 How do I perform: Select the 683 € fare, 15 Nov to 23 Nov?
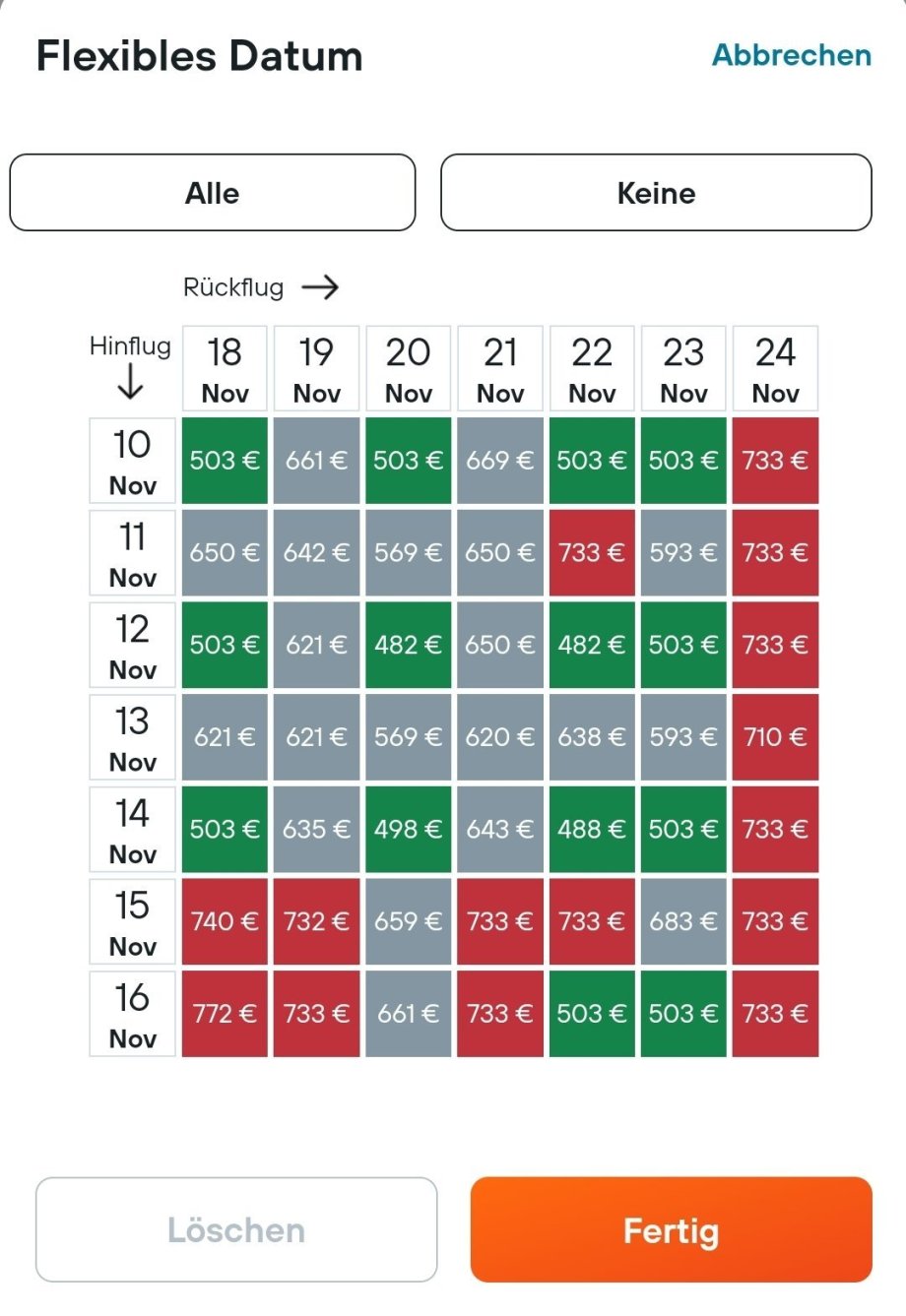[x=683, y=921]
